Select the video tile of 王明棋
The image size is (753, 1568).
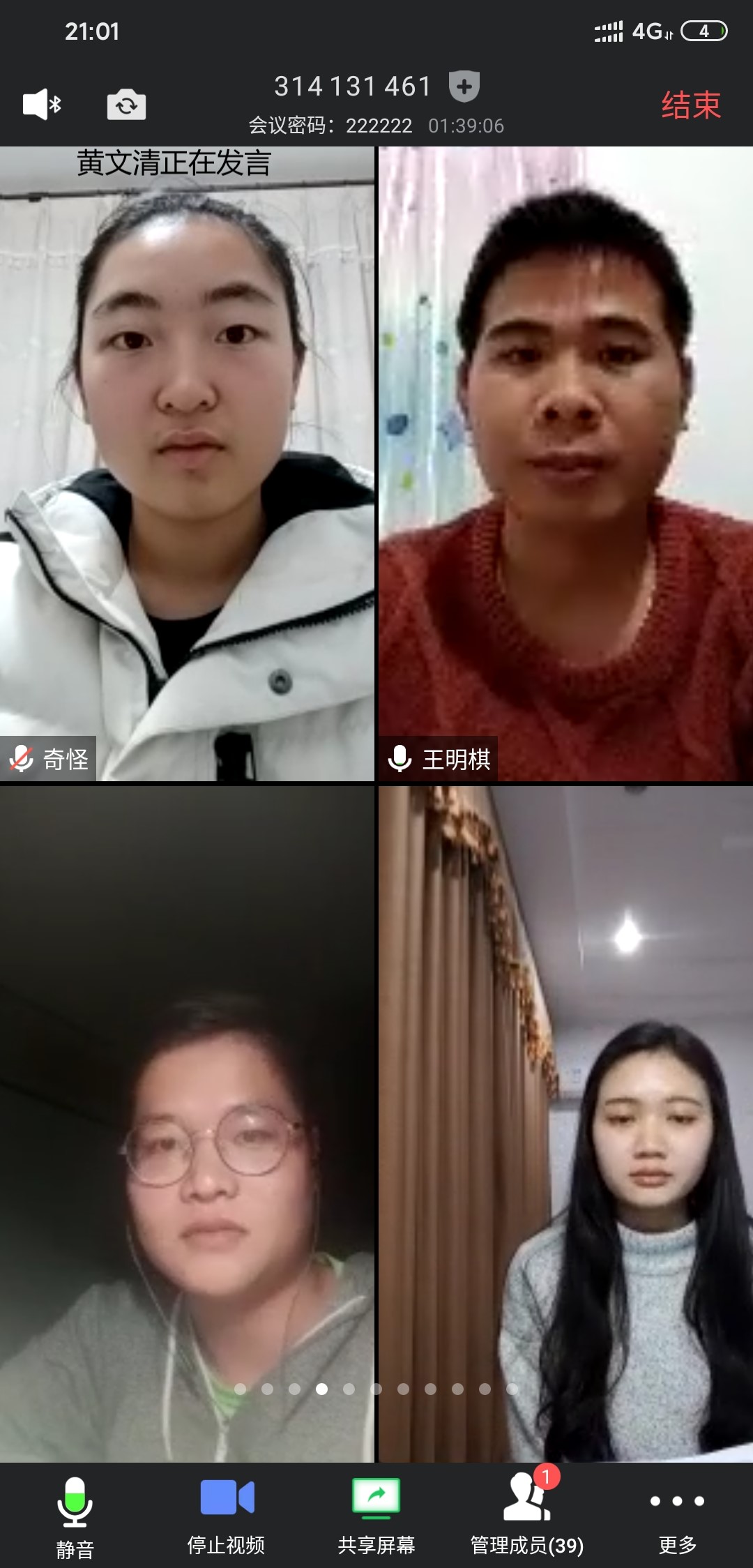click(565, 464)
